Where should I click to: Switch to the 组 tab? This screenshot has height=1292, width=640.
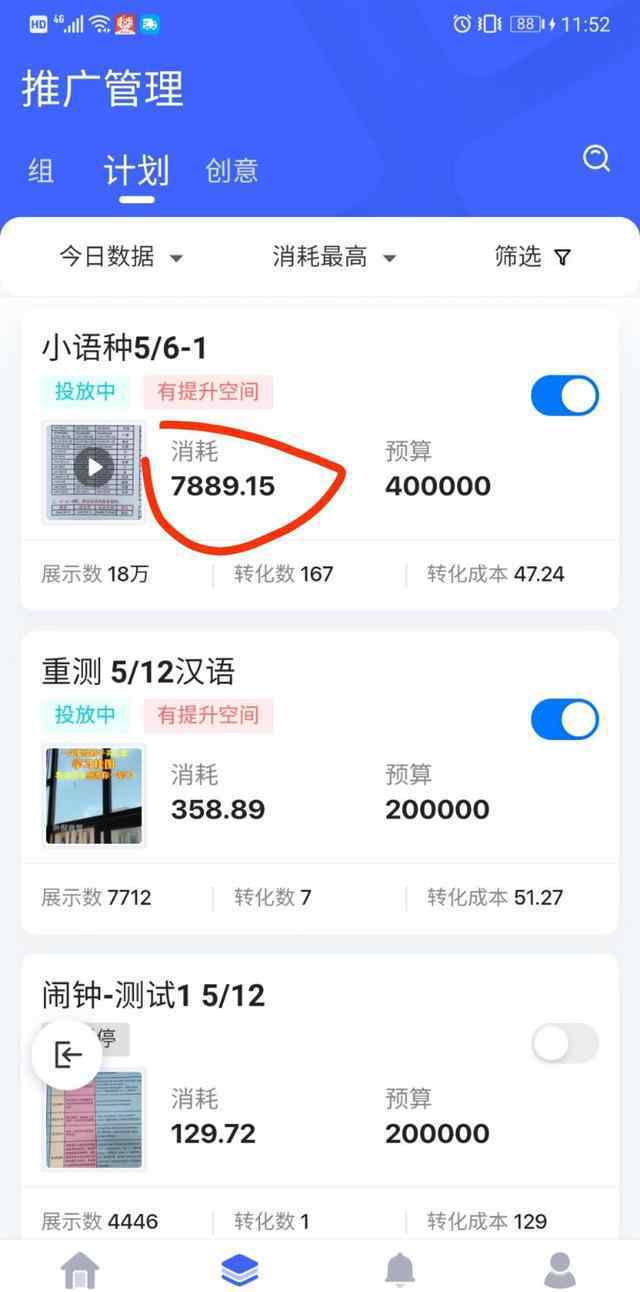(41, 171)
